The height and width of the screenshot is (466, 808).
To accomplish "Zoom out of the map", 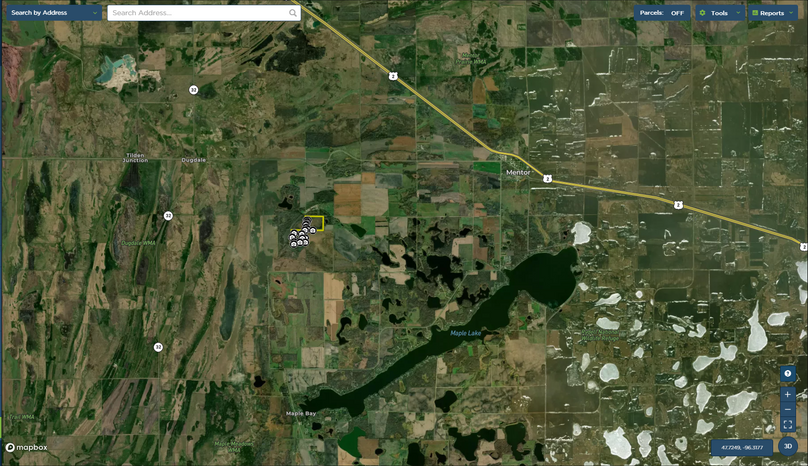I will pos(788,410).
